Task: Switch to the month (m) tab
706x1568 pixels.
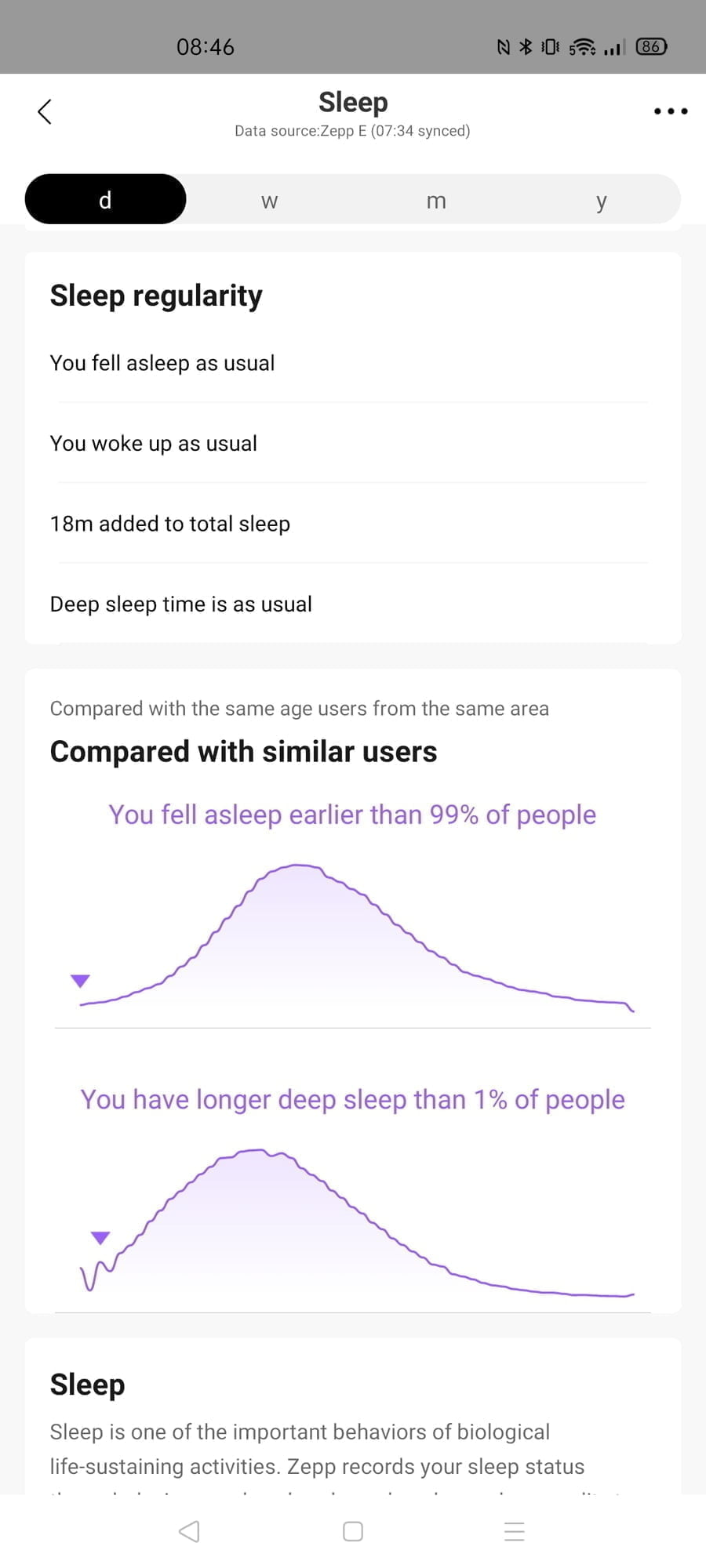Action: [x=436, y=201]
